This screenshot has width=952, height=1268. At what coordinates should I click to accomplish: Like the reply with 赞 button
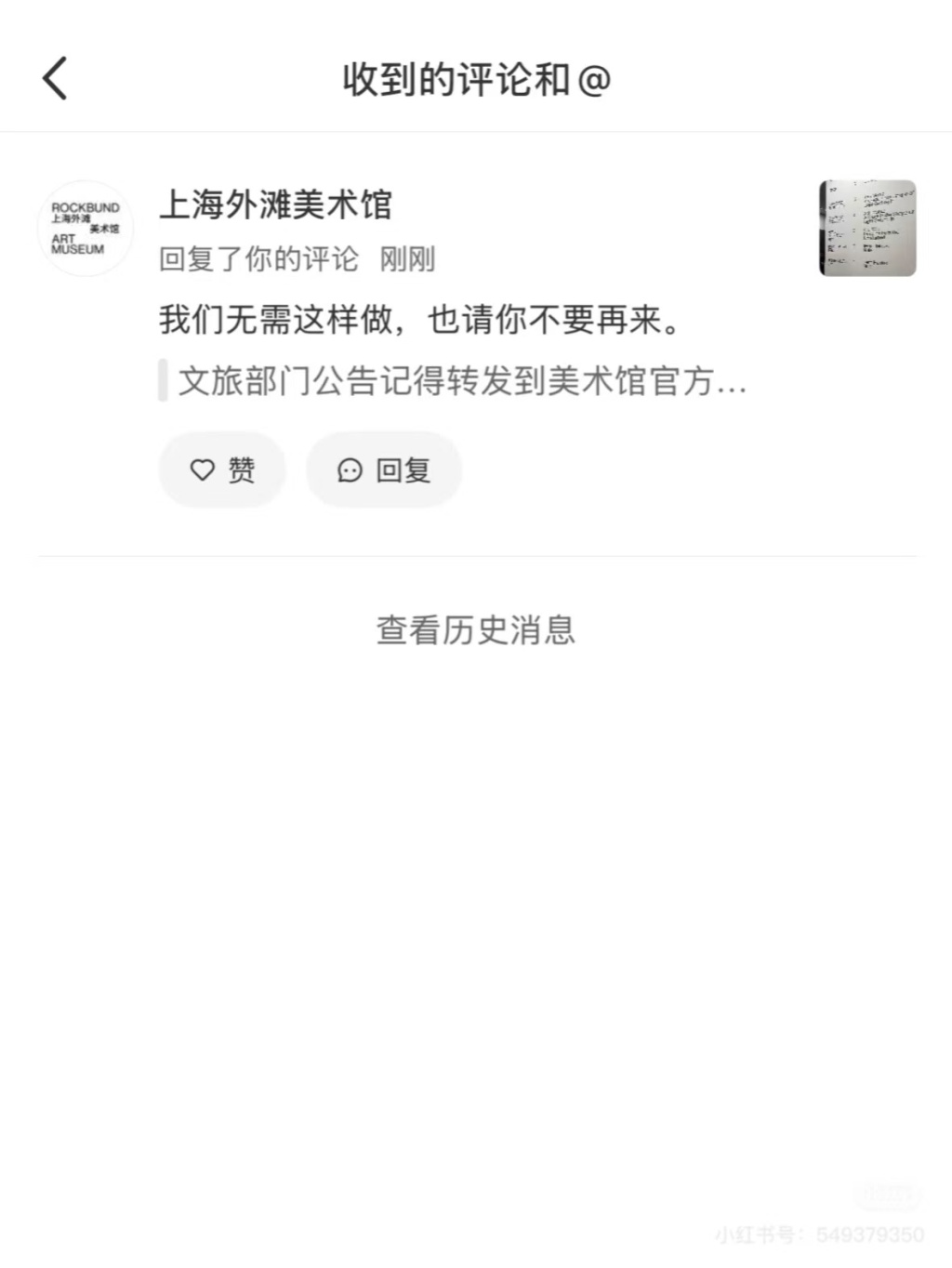click(222, 470)
